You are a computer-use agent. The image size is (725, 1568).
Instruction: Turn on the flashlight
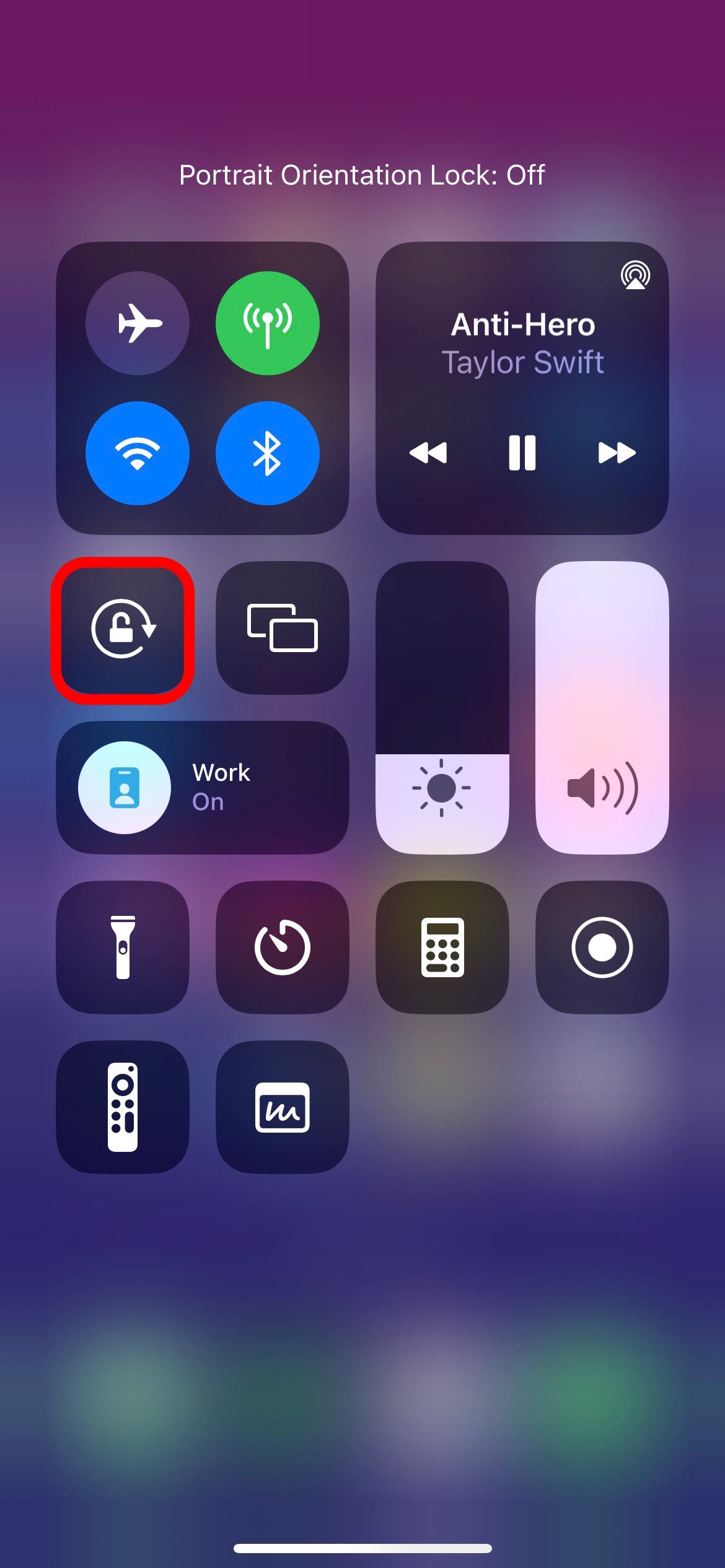pyautogui.click(x=123, y=947)
